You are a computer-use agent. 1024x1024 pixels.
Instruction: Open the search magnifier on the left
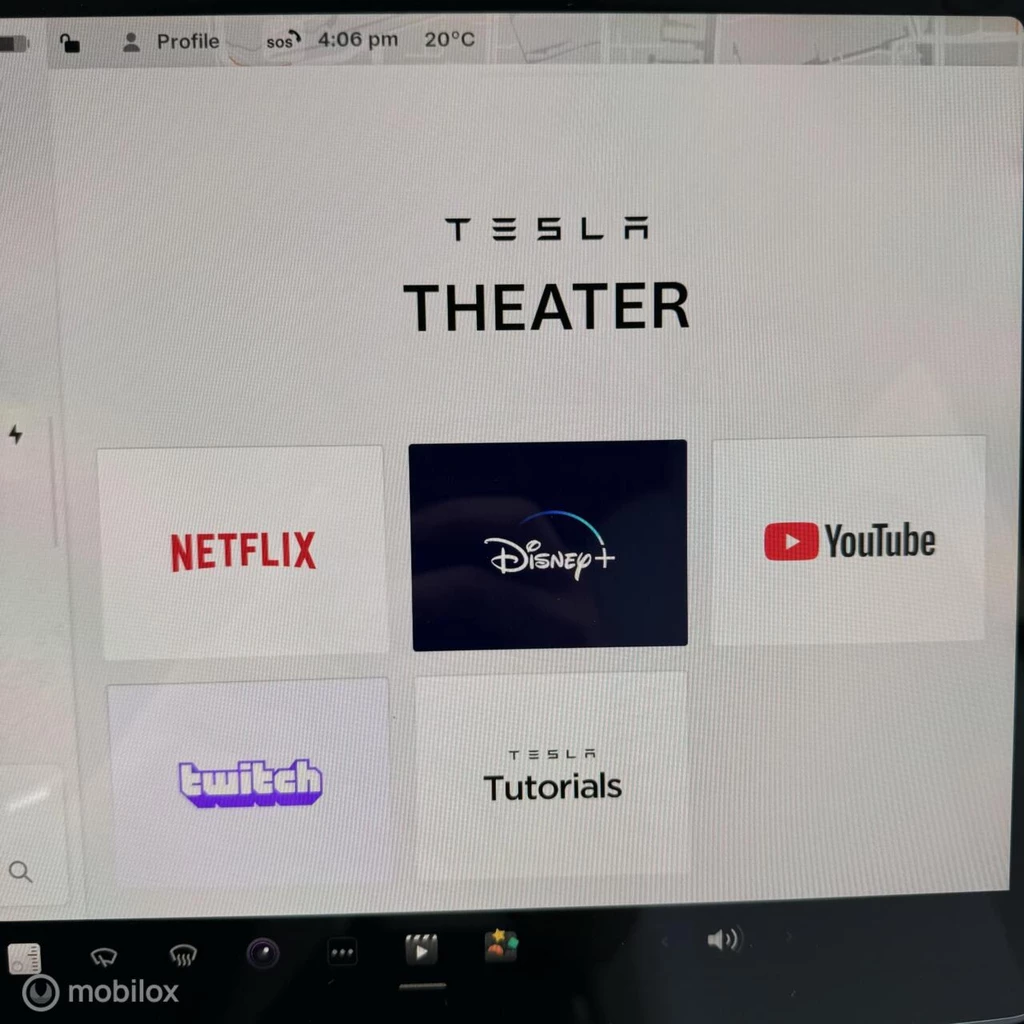coord(21,872)
